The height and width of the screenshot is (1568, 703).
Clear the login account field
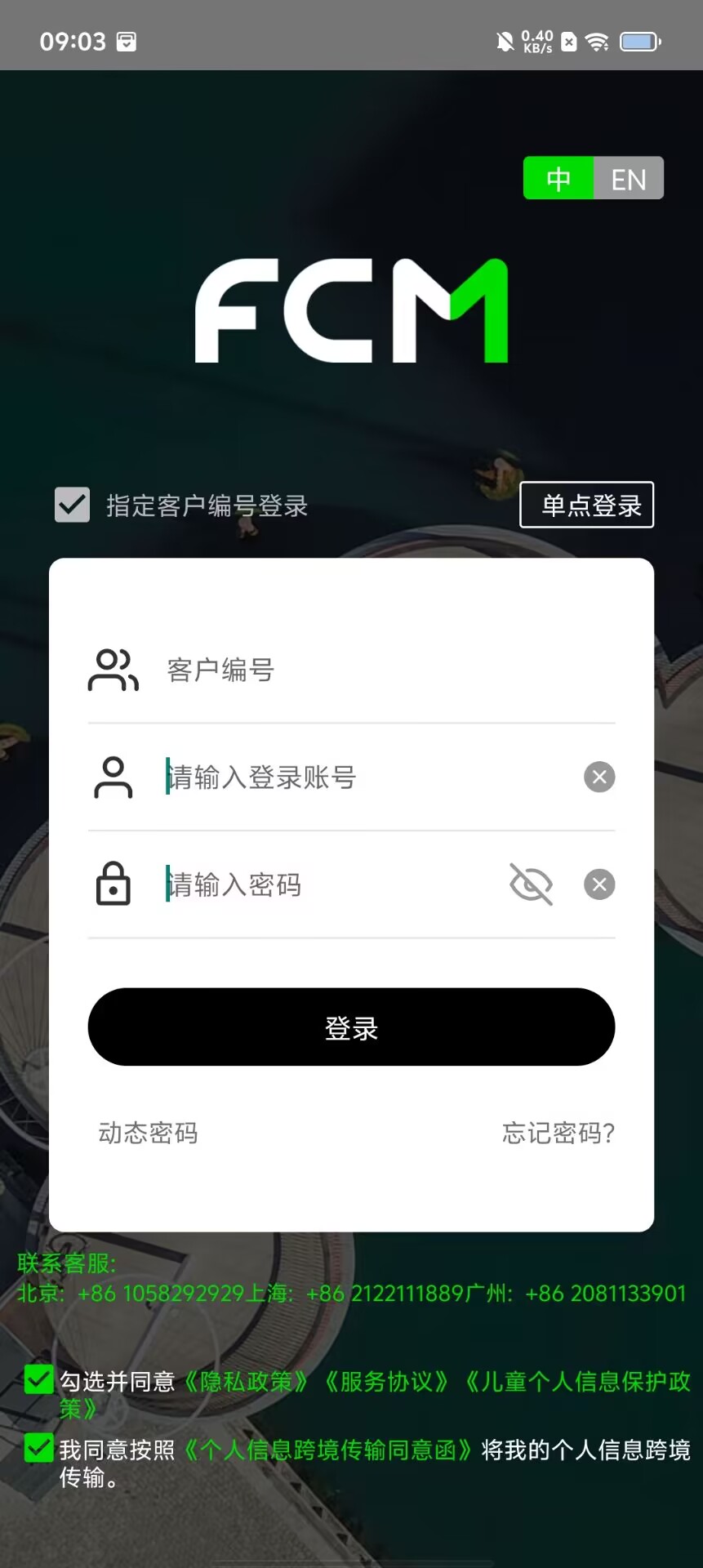coord(599,777)
